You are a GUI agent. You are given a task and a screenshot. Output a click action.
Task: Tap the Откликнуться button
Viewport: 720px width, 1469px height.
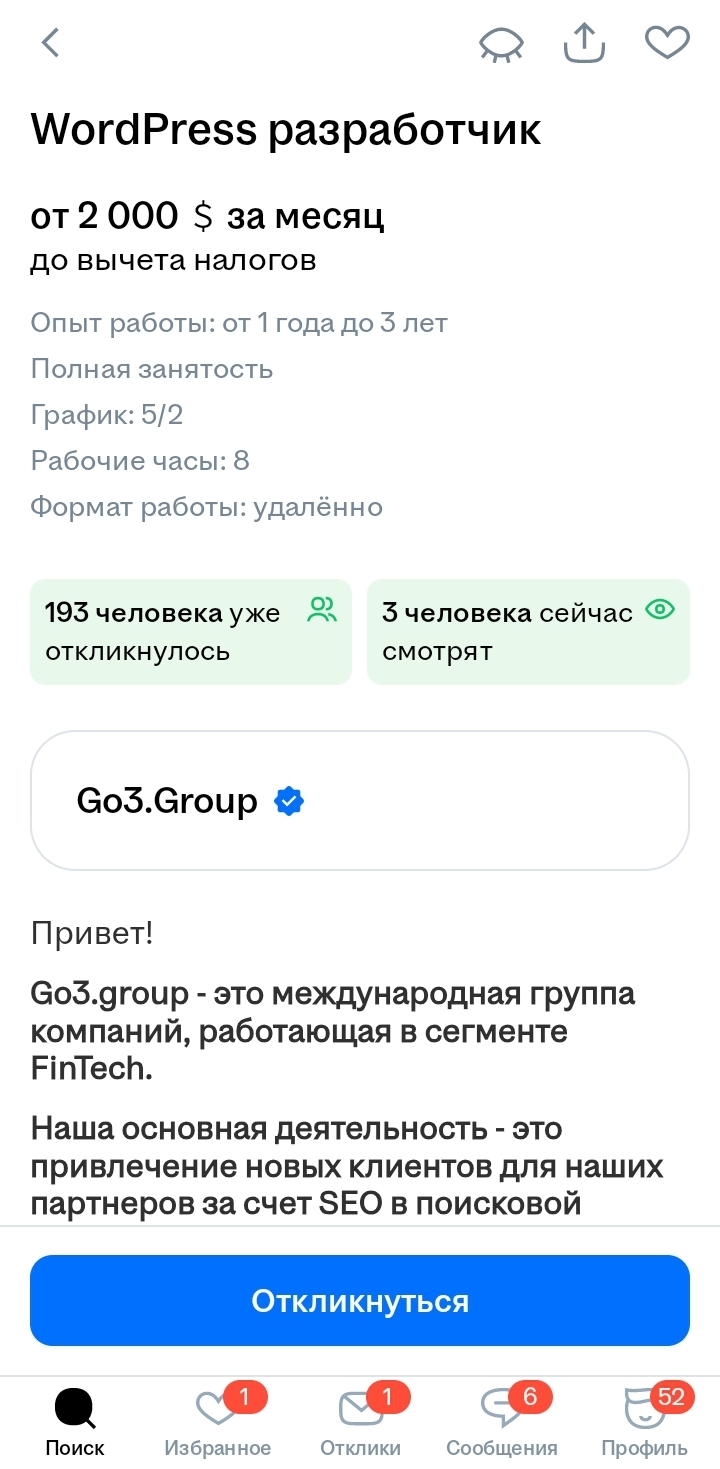tap(360, 1301)
